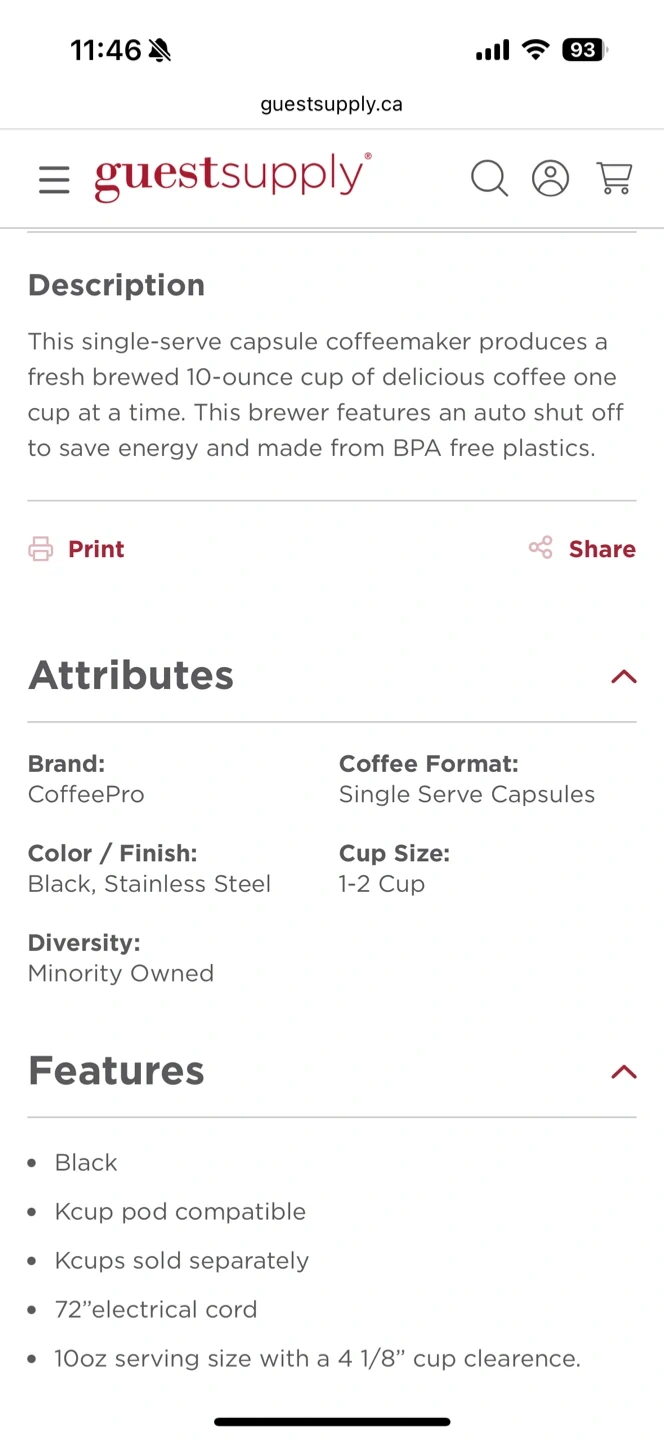664x1440 pixels.
Task: Collapse the Attributes section
Action: pos(624,677)
